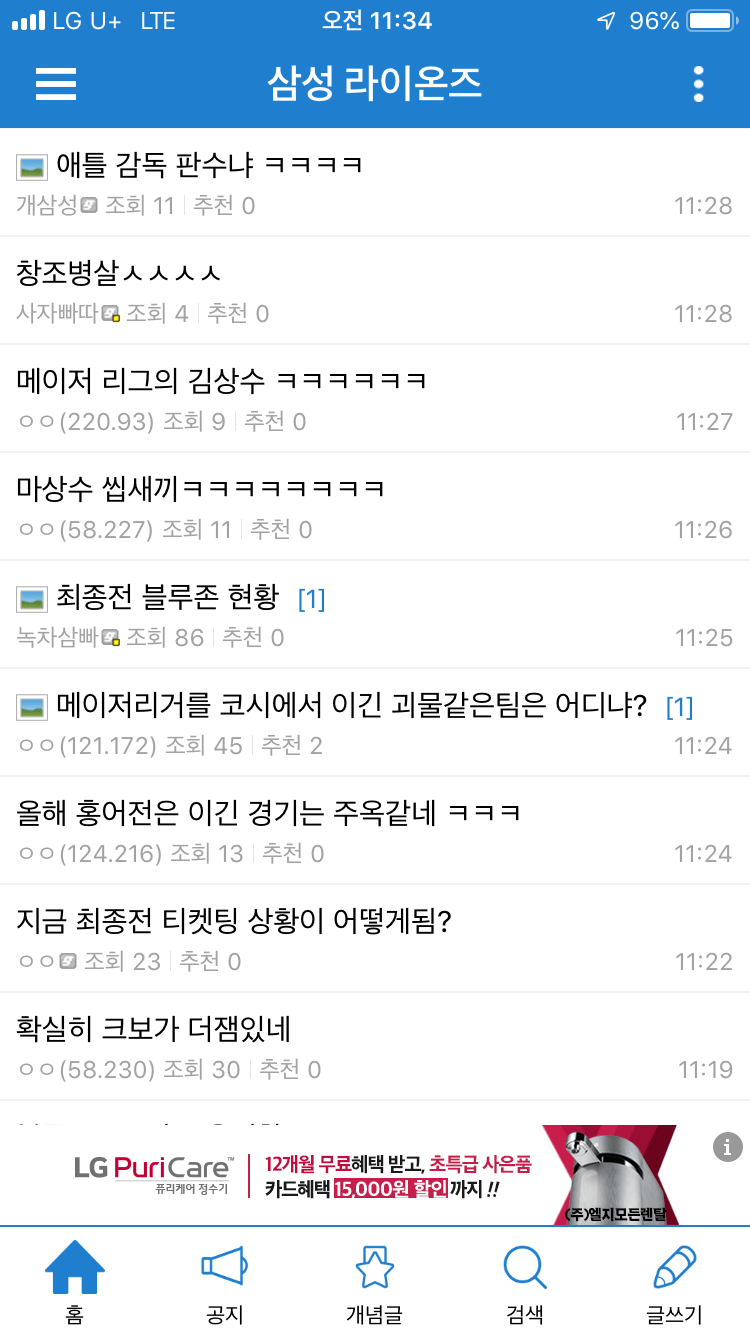Open the post '창조병살ㅅㅅㅅㅅ'
The height and width of the screenshot is (1334, 750).
pos(119,272)
